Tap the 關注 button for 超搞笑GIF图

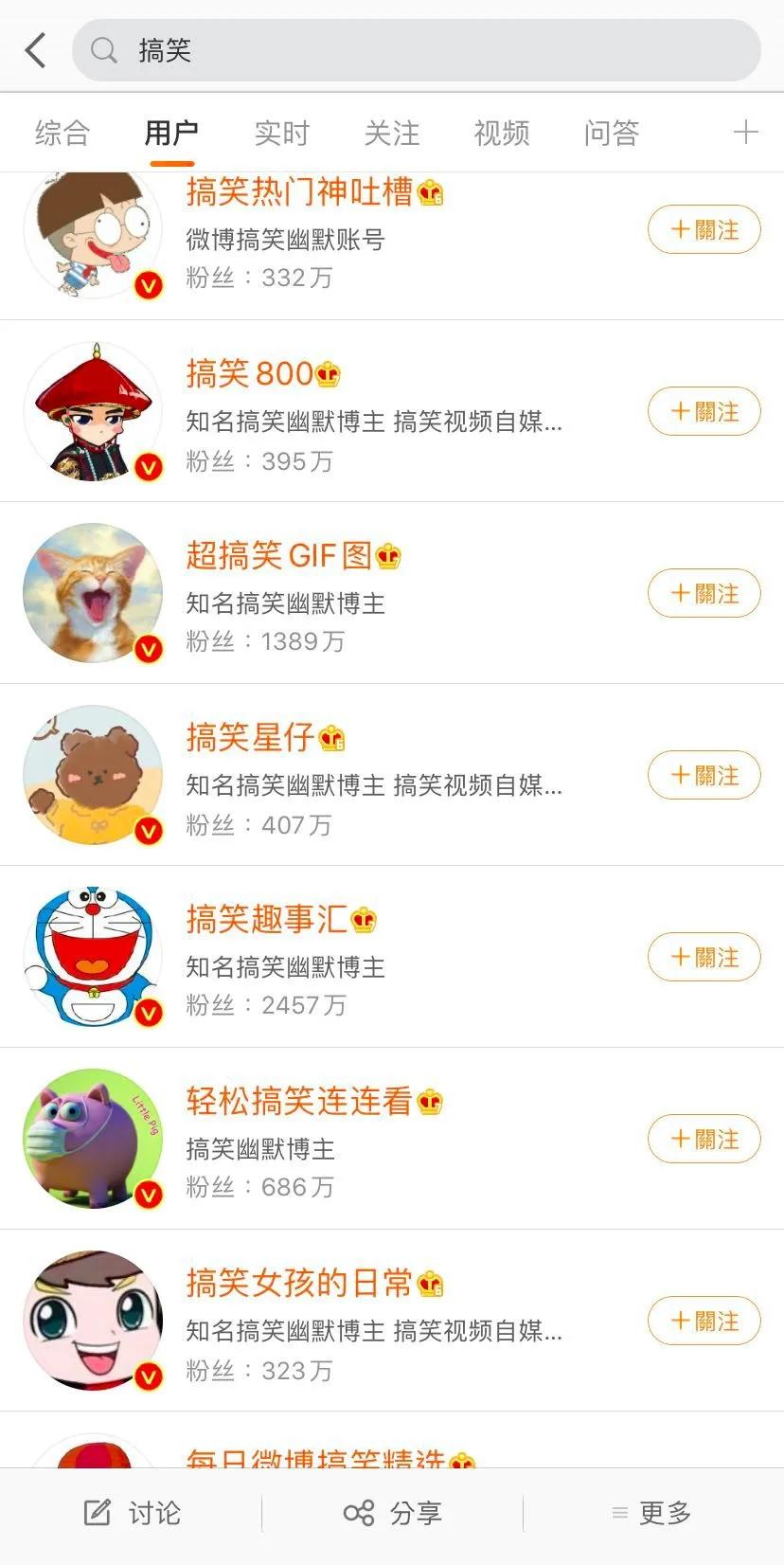pos(704,593)
